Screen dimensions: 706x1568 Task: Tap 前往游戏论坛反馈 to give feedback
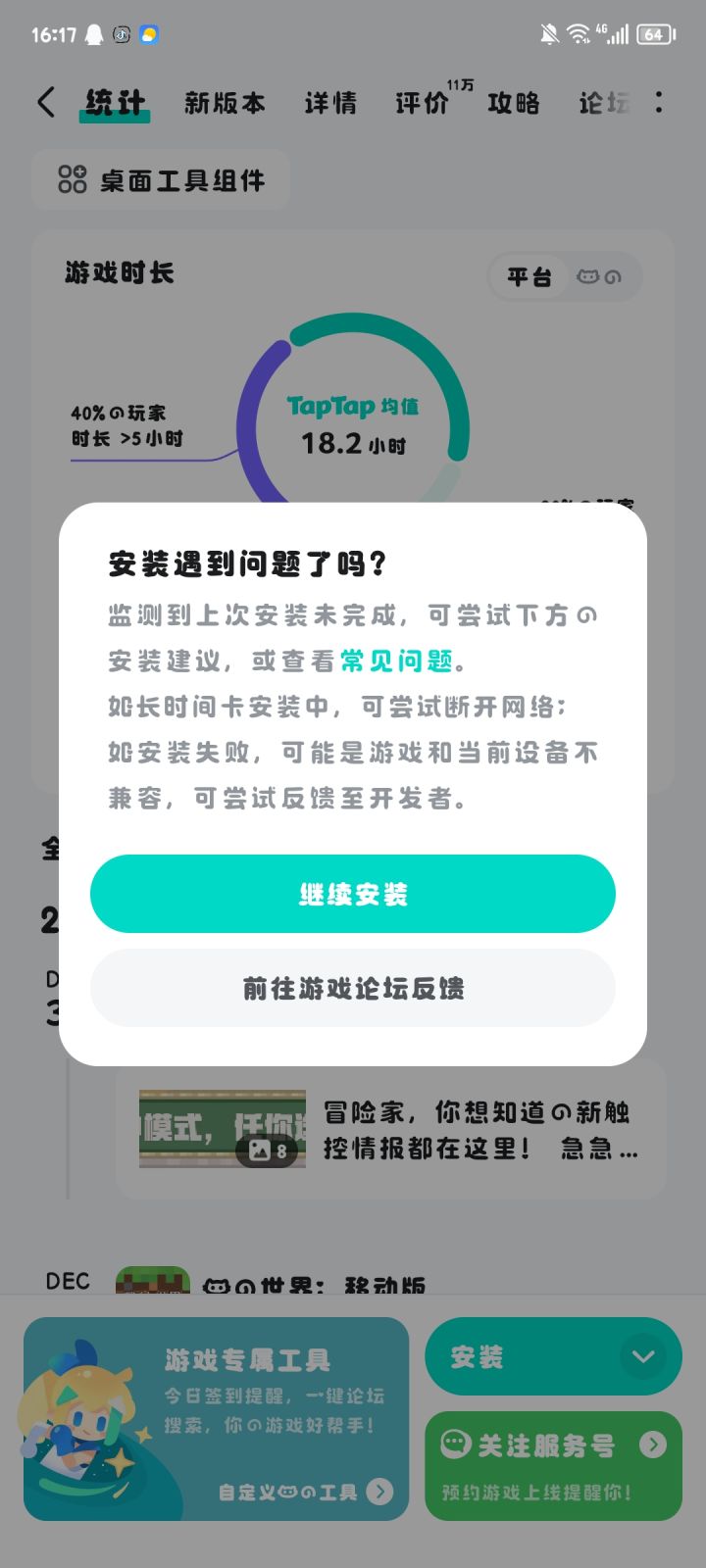click(352, 989)
